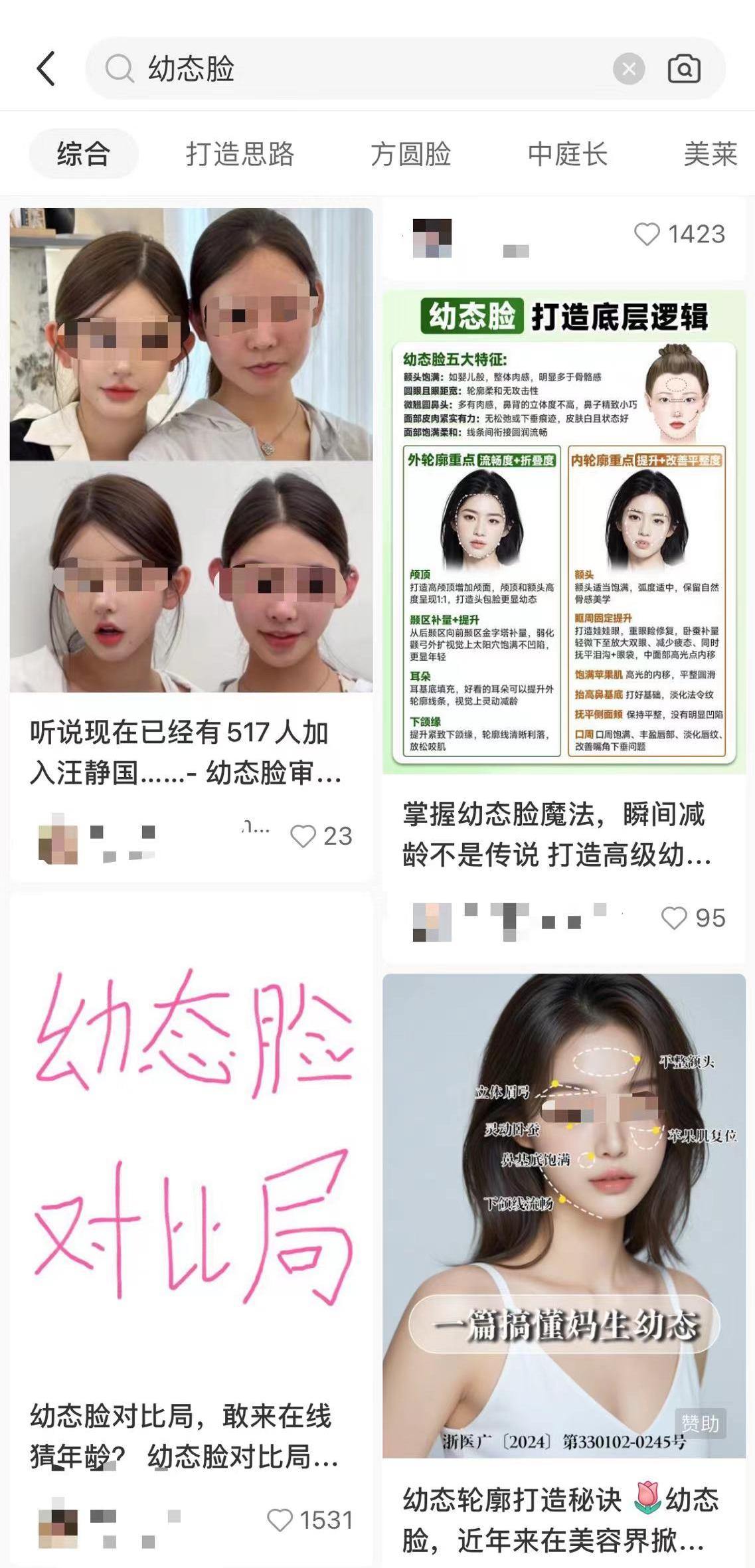The height and width of the screenshot is (1568, 755).
Task: Like the post with 23 likes
Action: (x=303, y=836)
